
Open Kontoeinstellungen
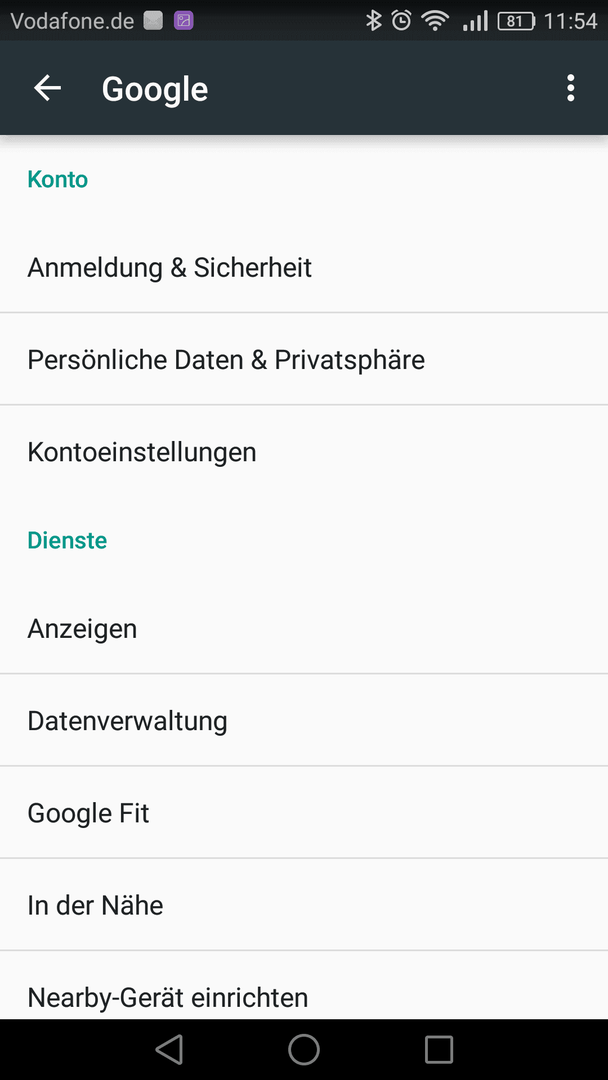point(304,452)
